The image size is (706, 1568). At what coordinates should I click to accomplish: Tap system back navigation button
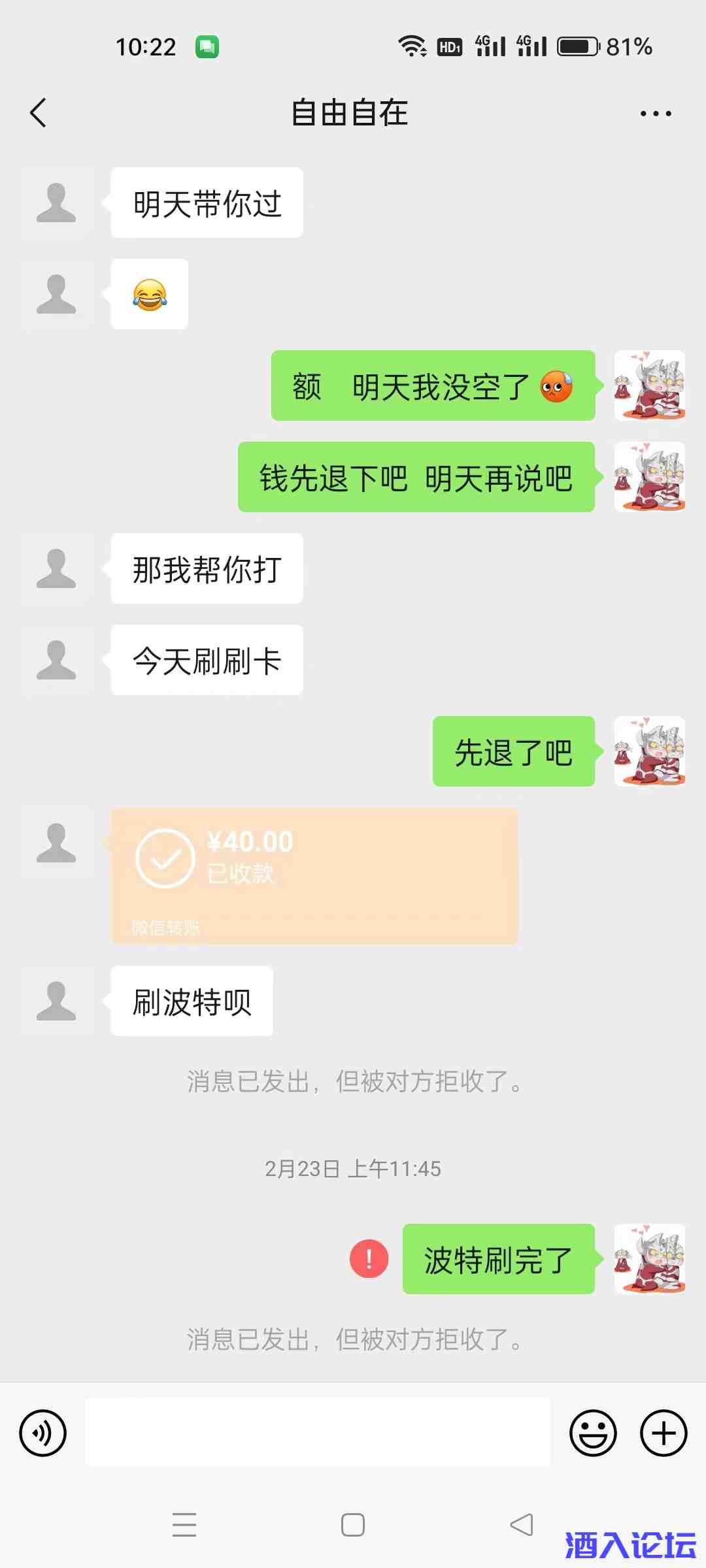point(521,1525)
